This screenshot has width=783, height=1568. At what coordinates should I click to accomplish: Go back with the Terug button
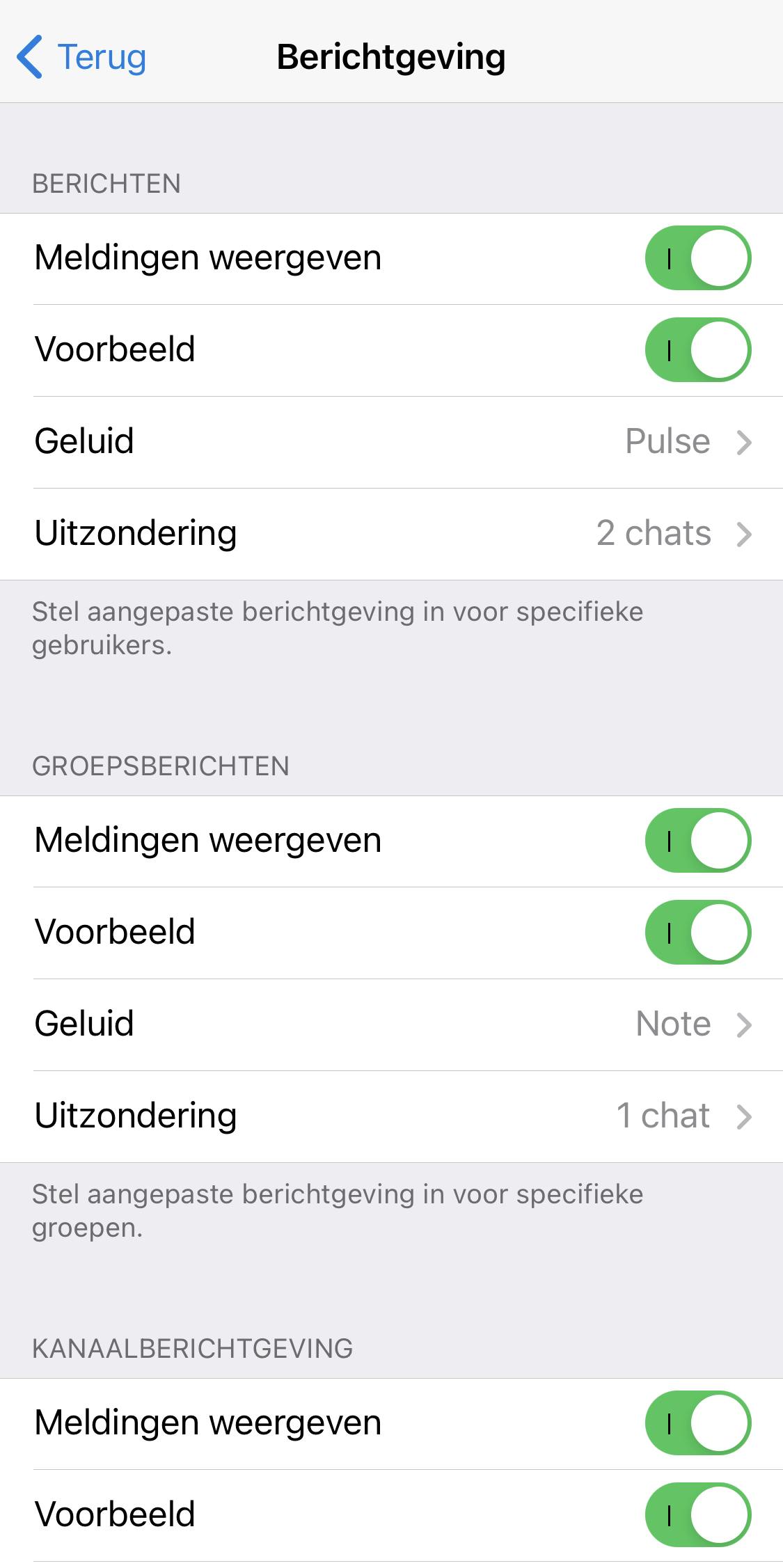[x=82, y=57]
